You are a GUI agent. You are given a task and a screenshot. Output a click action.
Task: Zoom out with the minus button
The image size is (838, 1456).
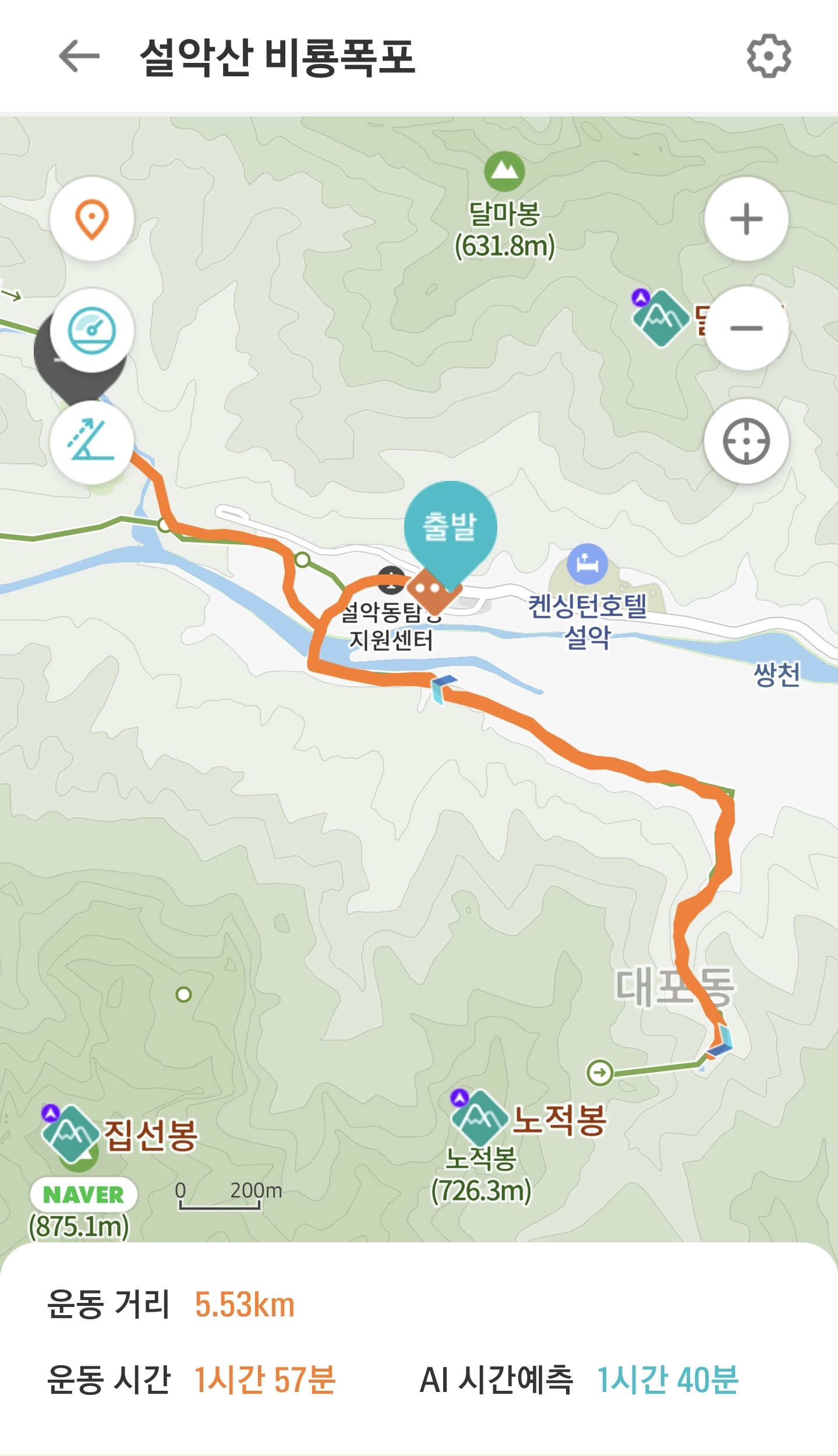click(747, 328)
